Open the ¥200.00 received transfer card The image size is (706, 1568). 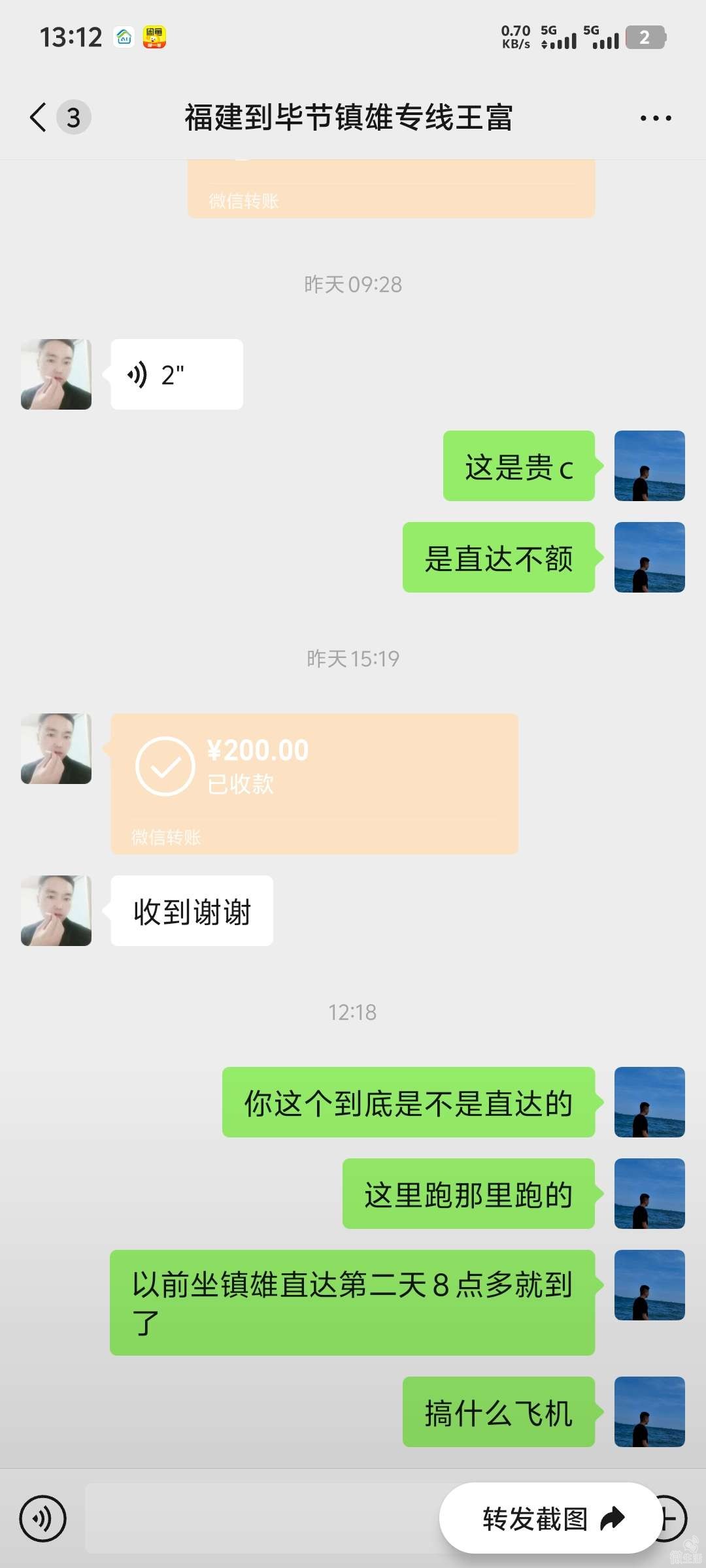tap(314, 783)
